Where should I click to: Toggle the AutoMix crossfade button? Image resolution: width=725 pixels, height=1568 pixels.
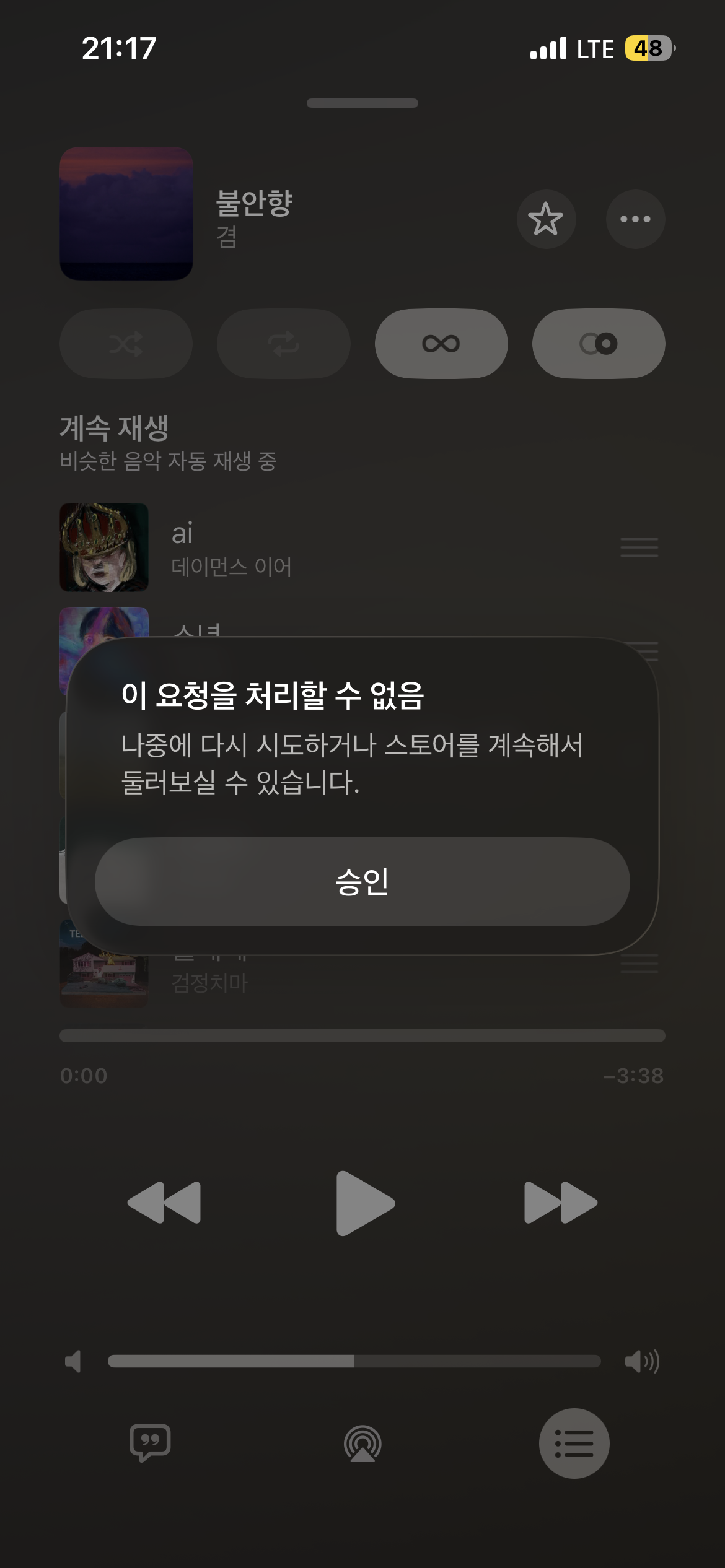598,344
